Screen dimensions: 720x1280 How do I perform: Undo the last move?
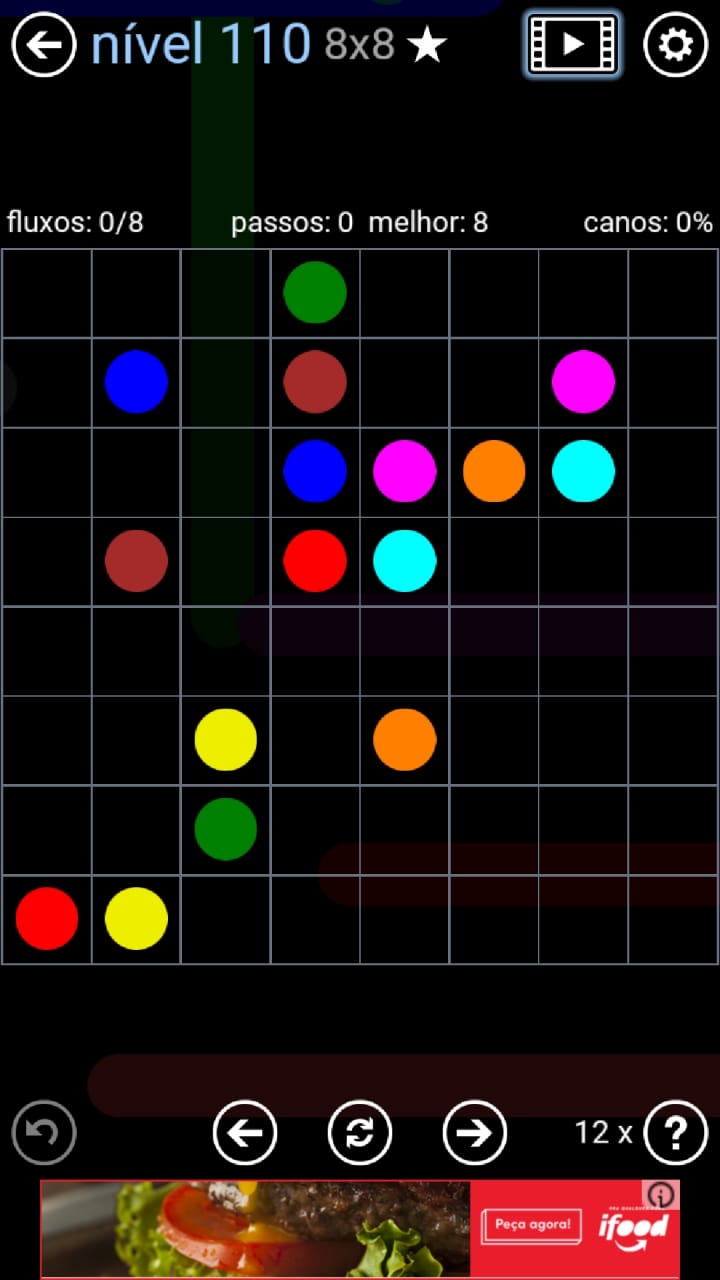(x=44, y=1133)
